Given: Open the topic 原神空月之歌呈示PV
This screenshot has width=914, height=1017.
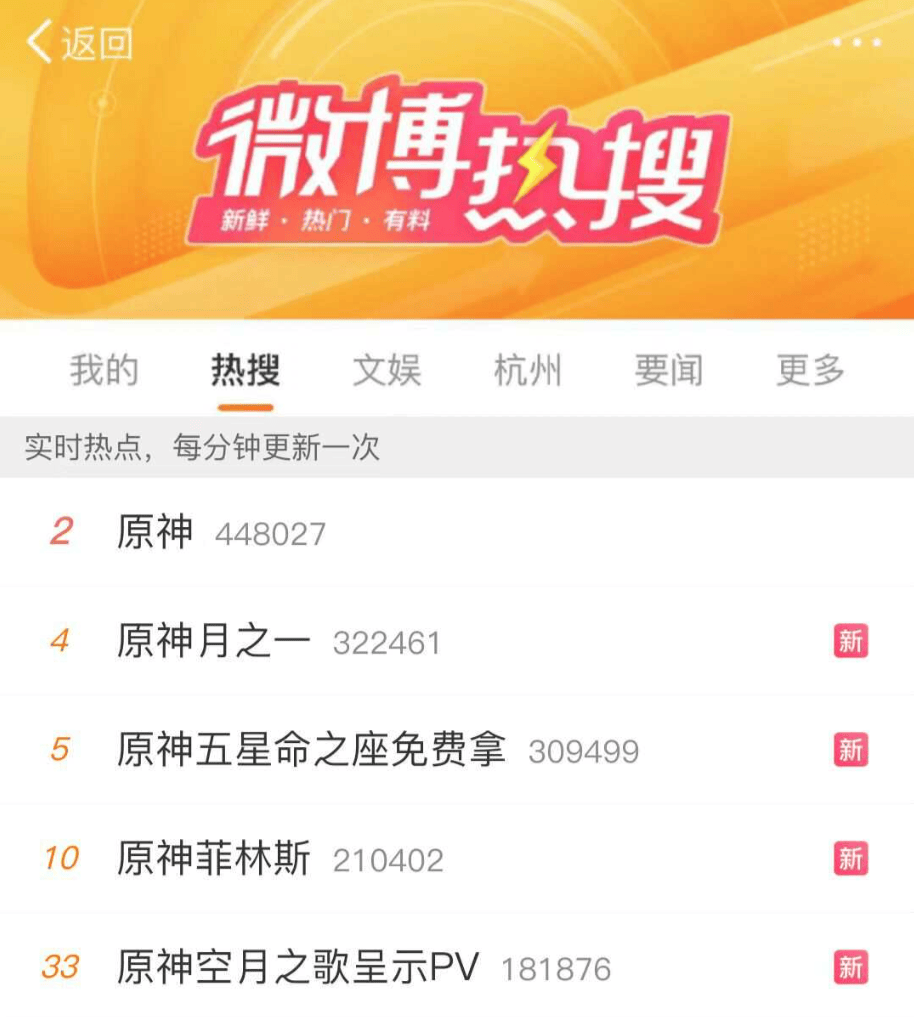Looking at the screenshot, I should [x=298, y=968].
